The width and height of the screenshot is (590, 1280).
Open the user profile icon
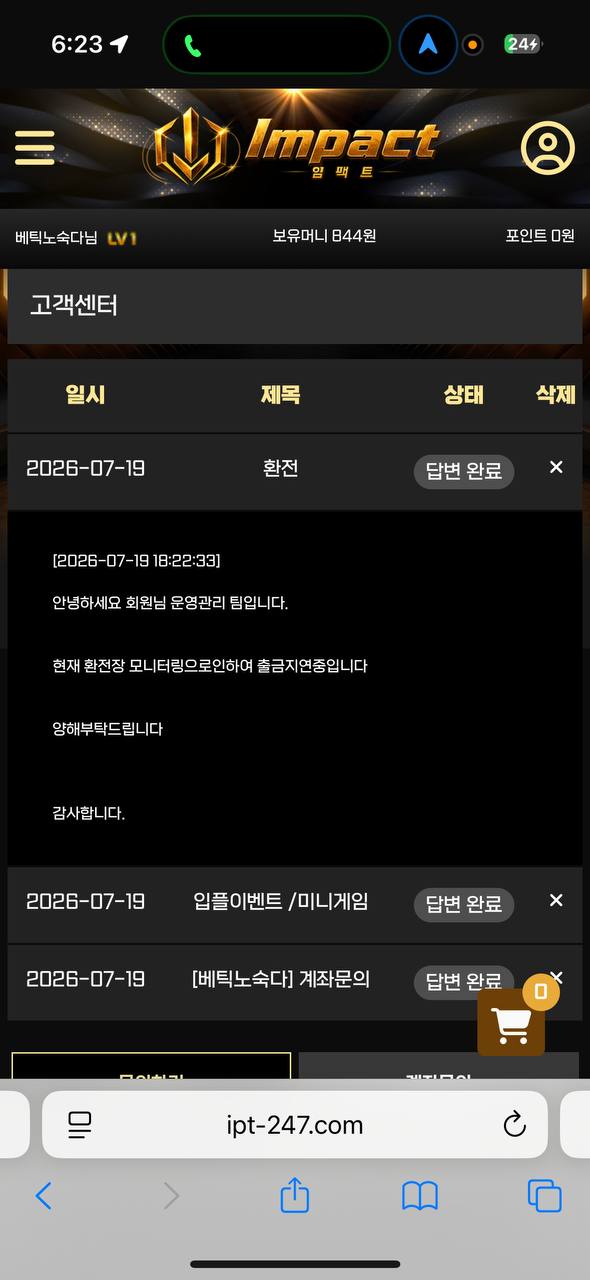[x=547, y=148]
